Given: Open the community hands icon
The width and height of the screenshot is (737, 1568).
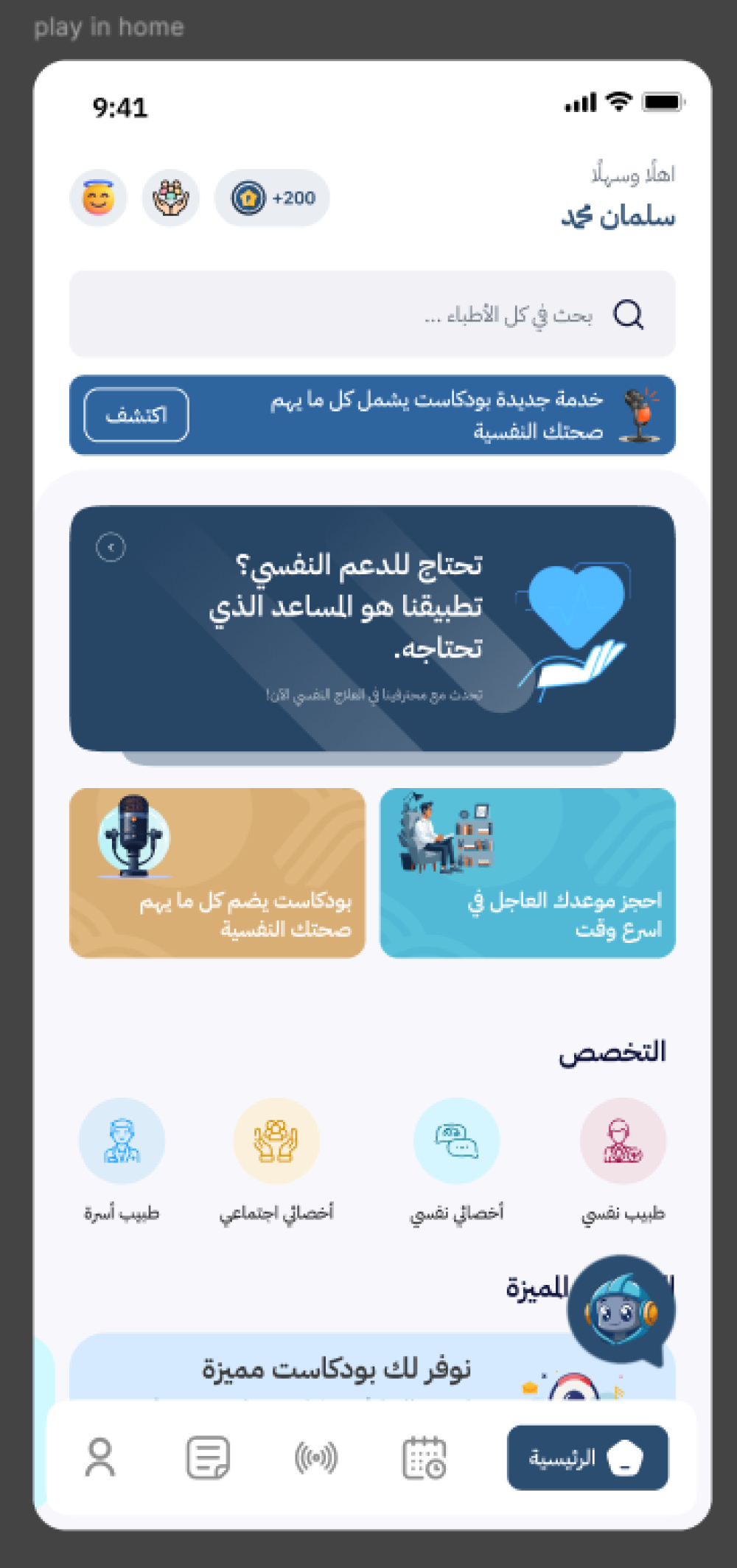Looking at the screenshot, I should click(170, 198).
